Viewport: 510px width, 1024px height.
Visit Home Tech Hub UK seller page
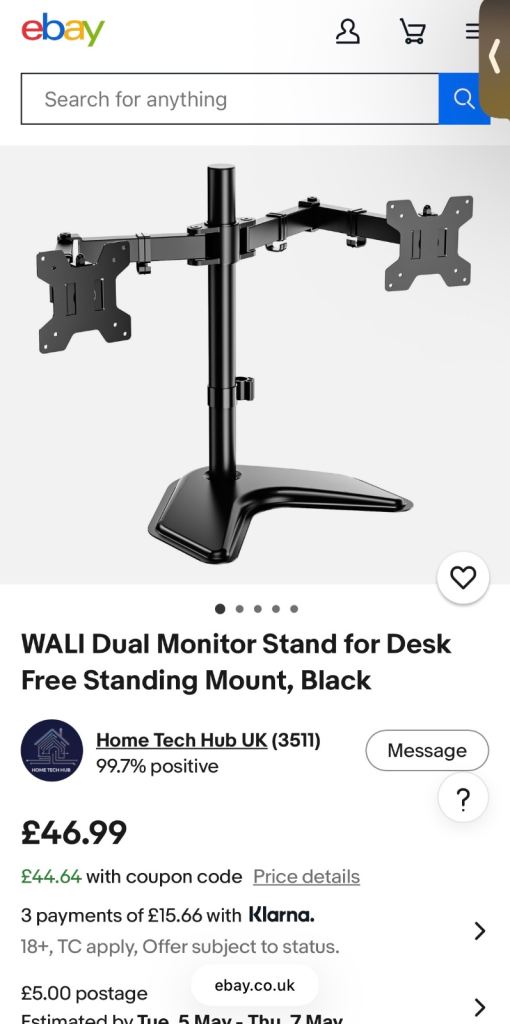pos(182,740)
